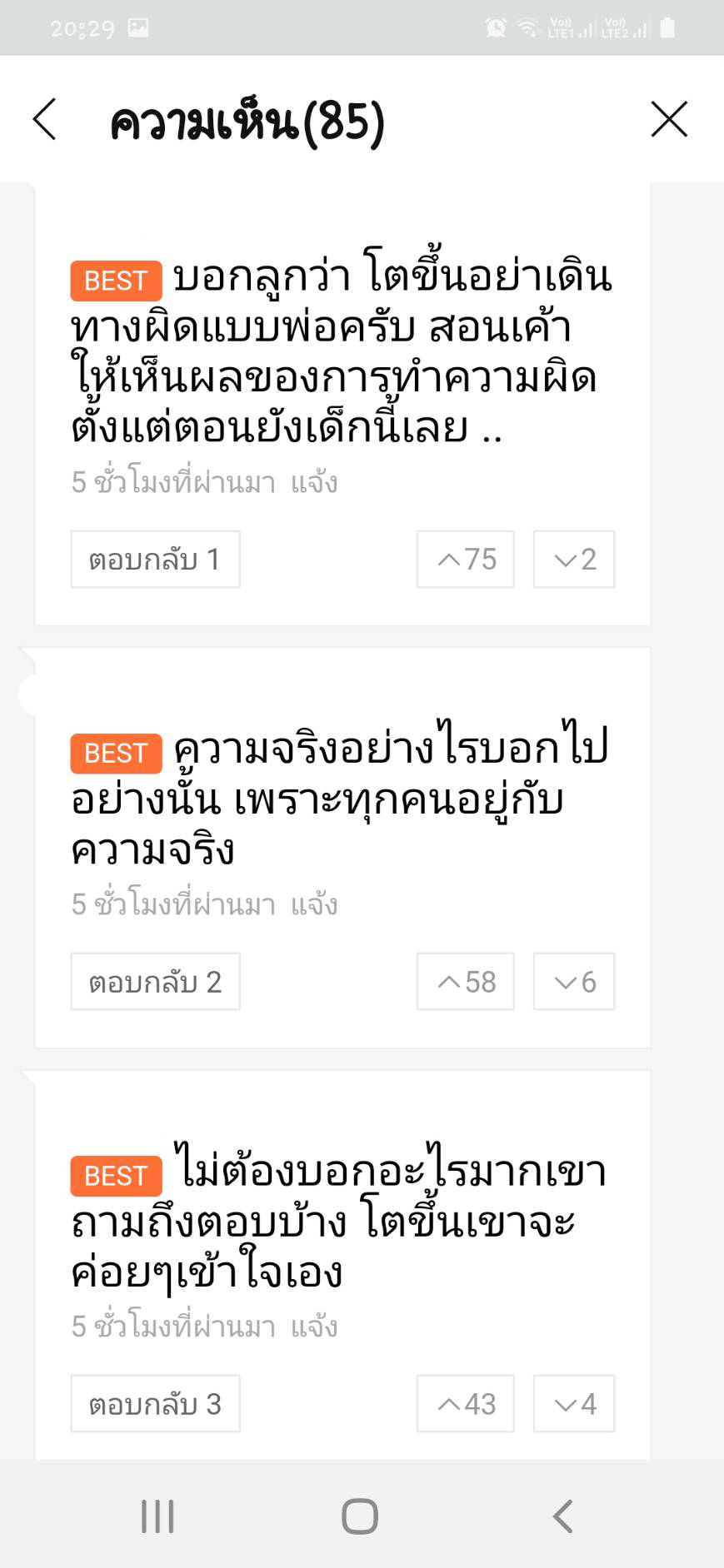Report the comment starting ไม่ต้องบอกอะไรมาก
724x1568 pixels.
[x=314, y=1327]
